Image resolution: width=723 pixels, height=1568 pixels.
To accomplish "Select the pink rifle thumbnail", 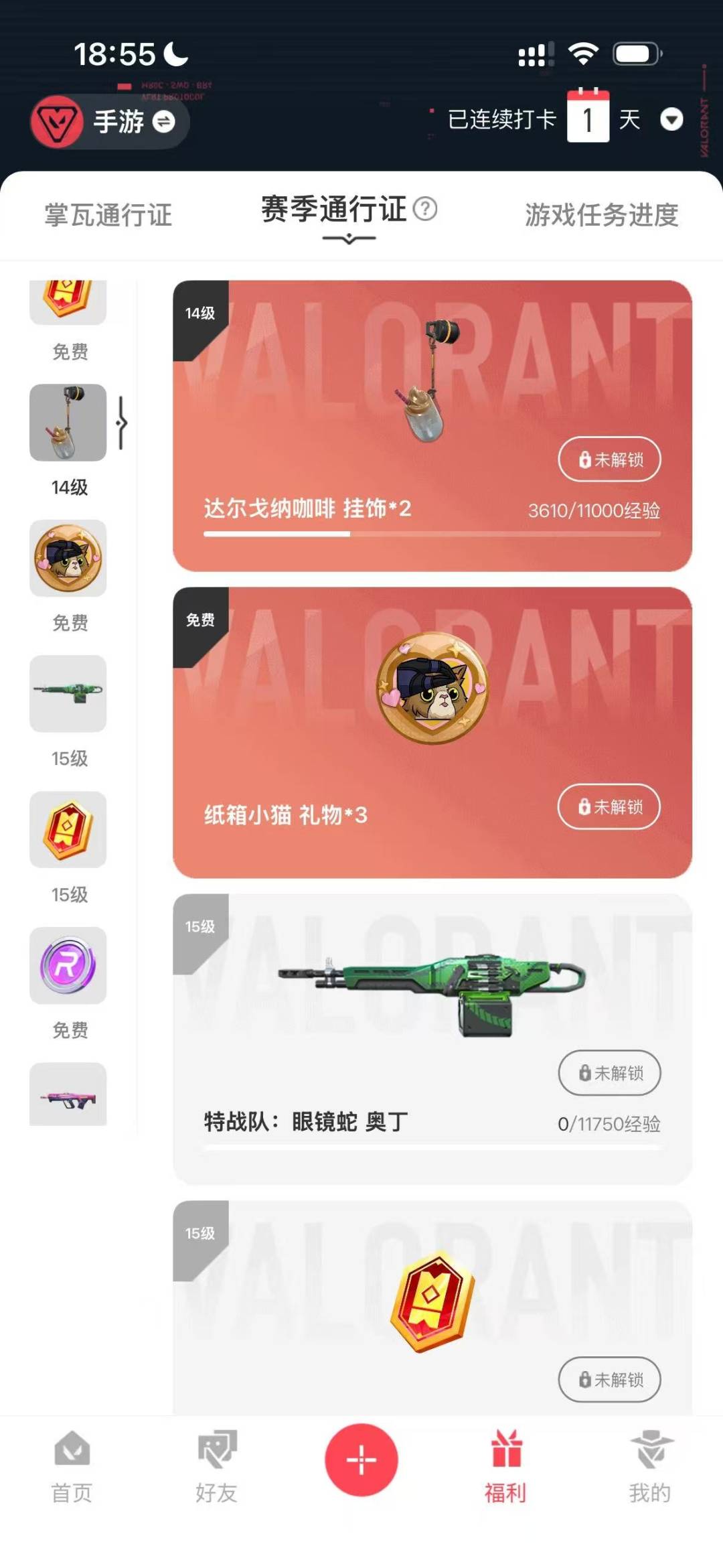I will (x=68, y=1095).
